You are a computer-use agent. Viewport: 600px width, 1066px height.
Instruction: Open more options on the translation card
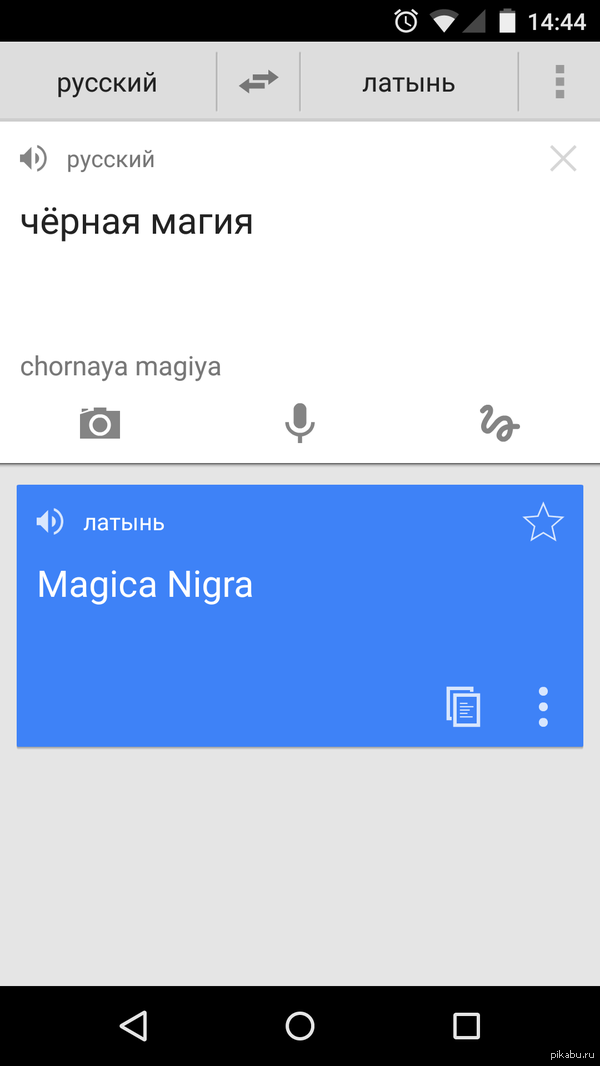tap(543, 707)
